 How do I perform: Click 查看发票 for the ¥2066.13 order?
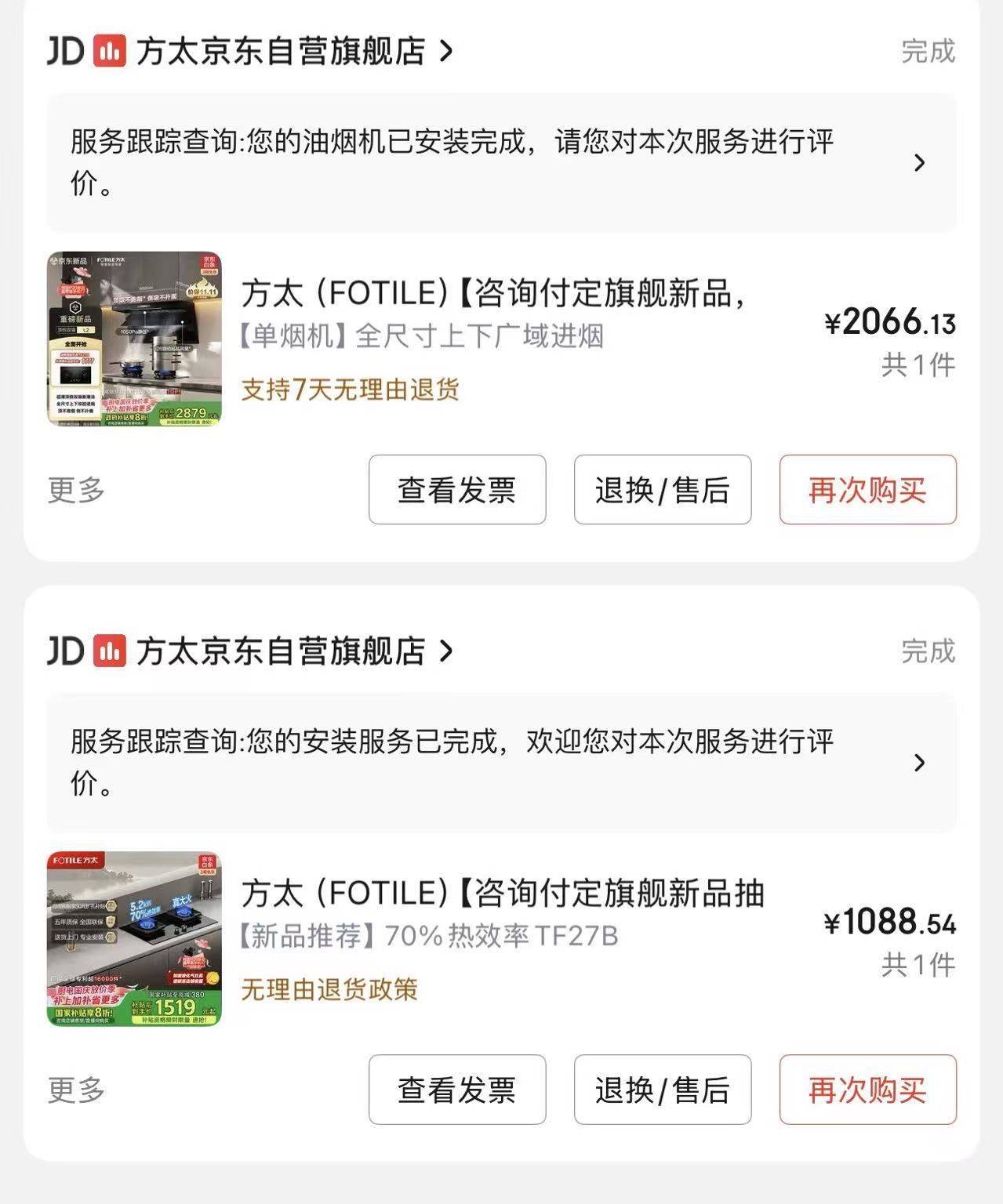click(456, 490)
